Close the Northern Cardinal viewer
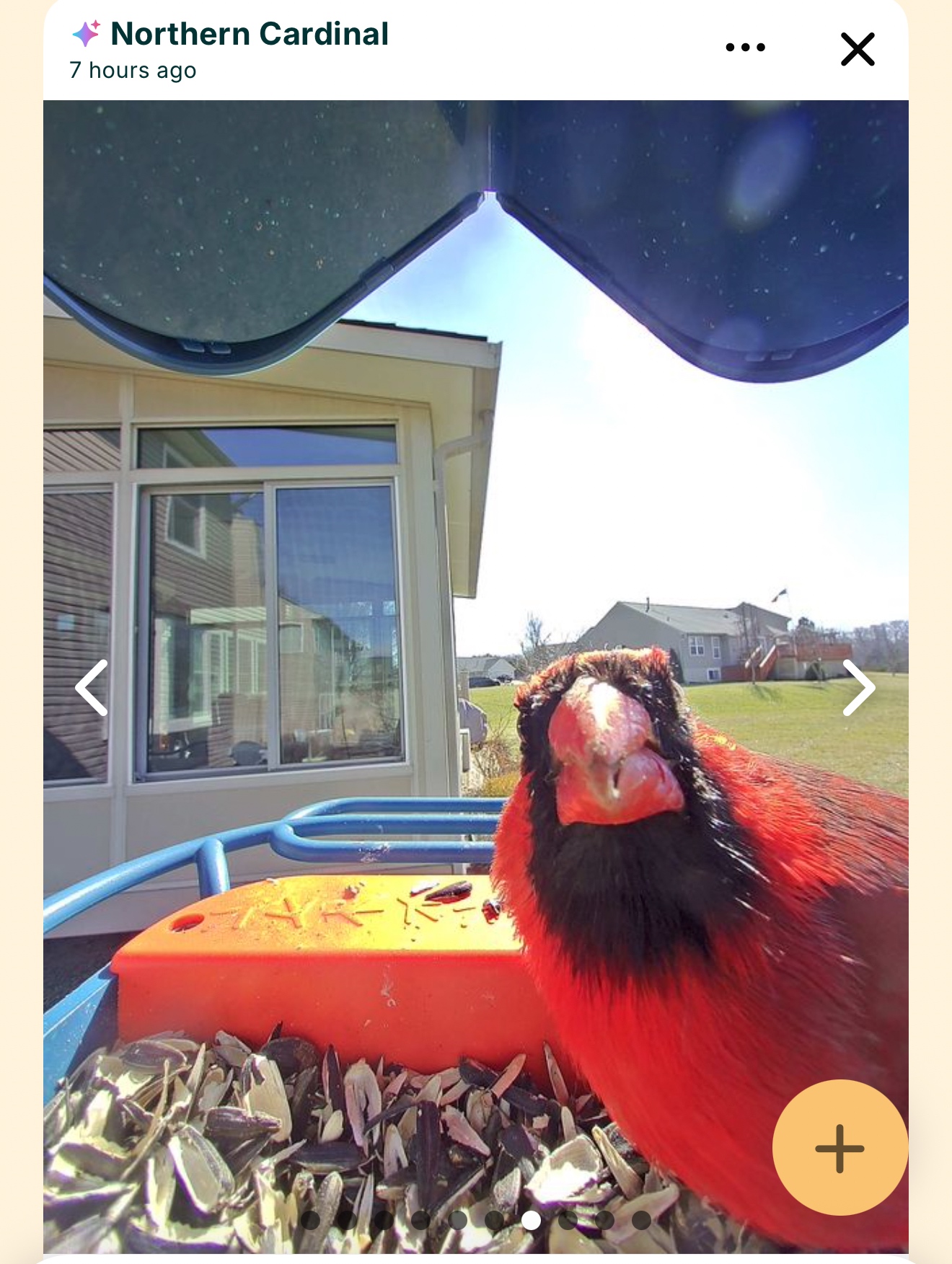952x1264 pixels. (x=858, y=49)
